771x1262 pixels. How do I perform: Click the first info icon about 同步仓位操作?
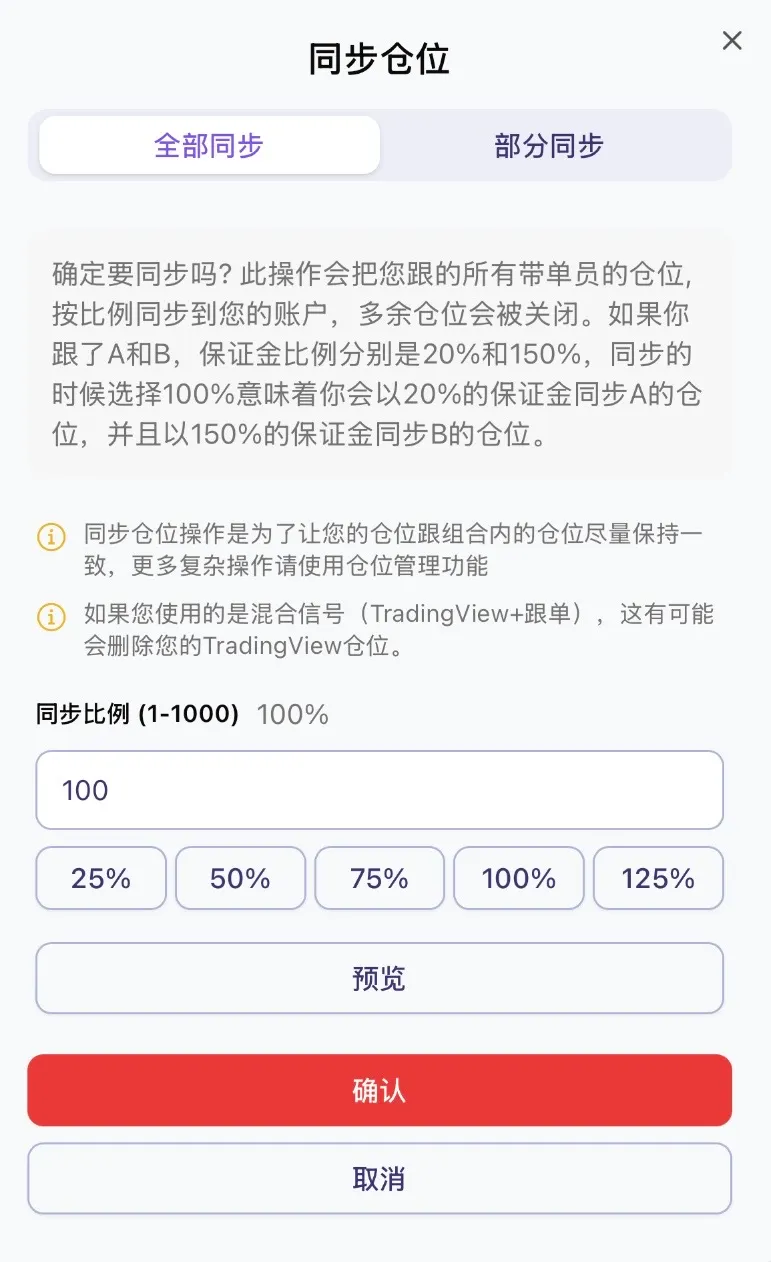pyautogui.click(x=52, y=535)
